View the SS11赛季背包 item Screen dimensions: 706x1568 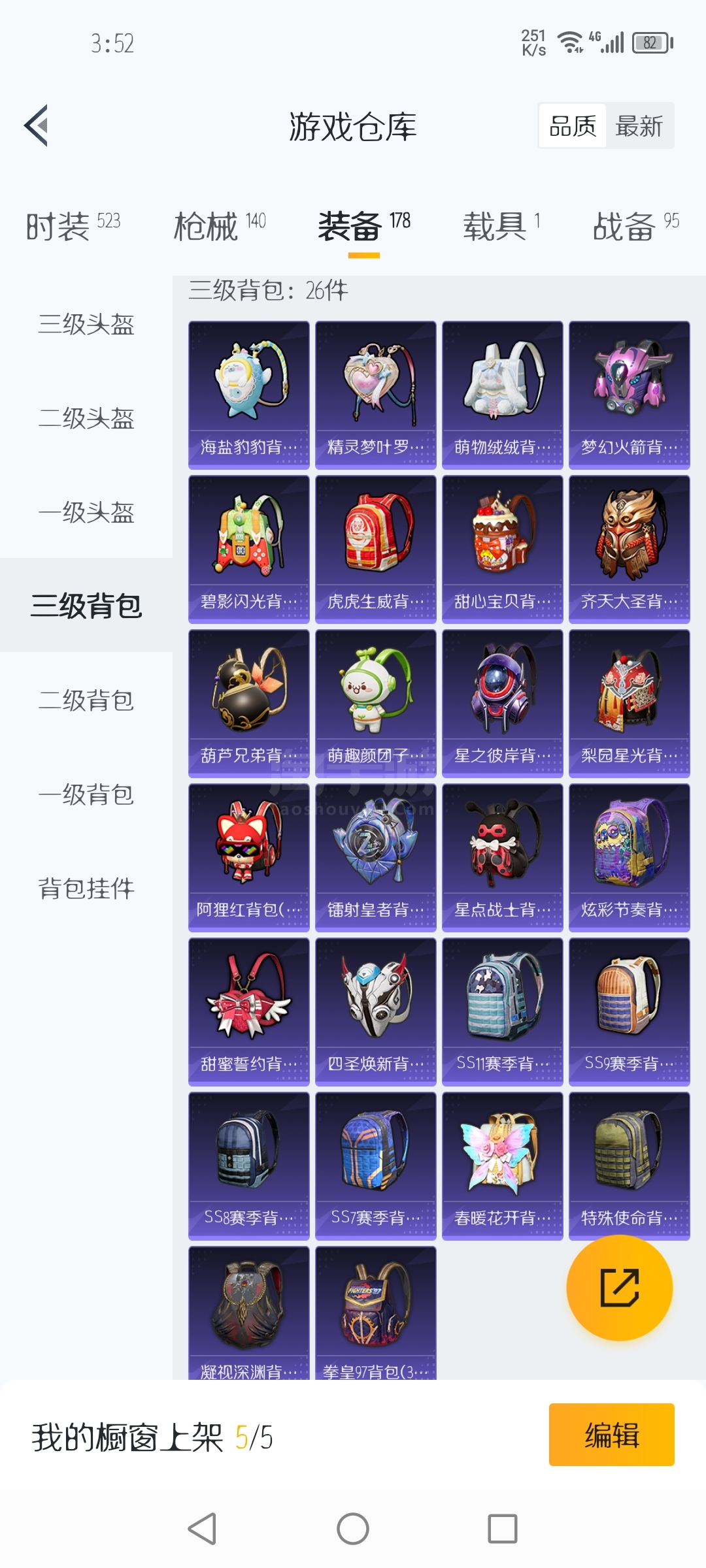coord(503,1012)
